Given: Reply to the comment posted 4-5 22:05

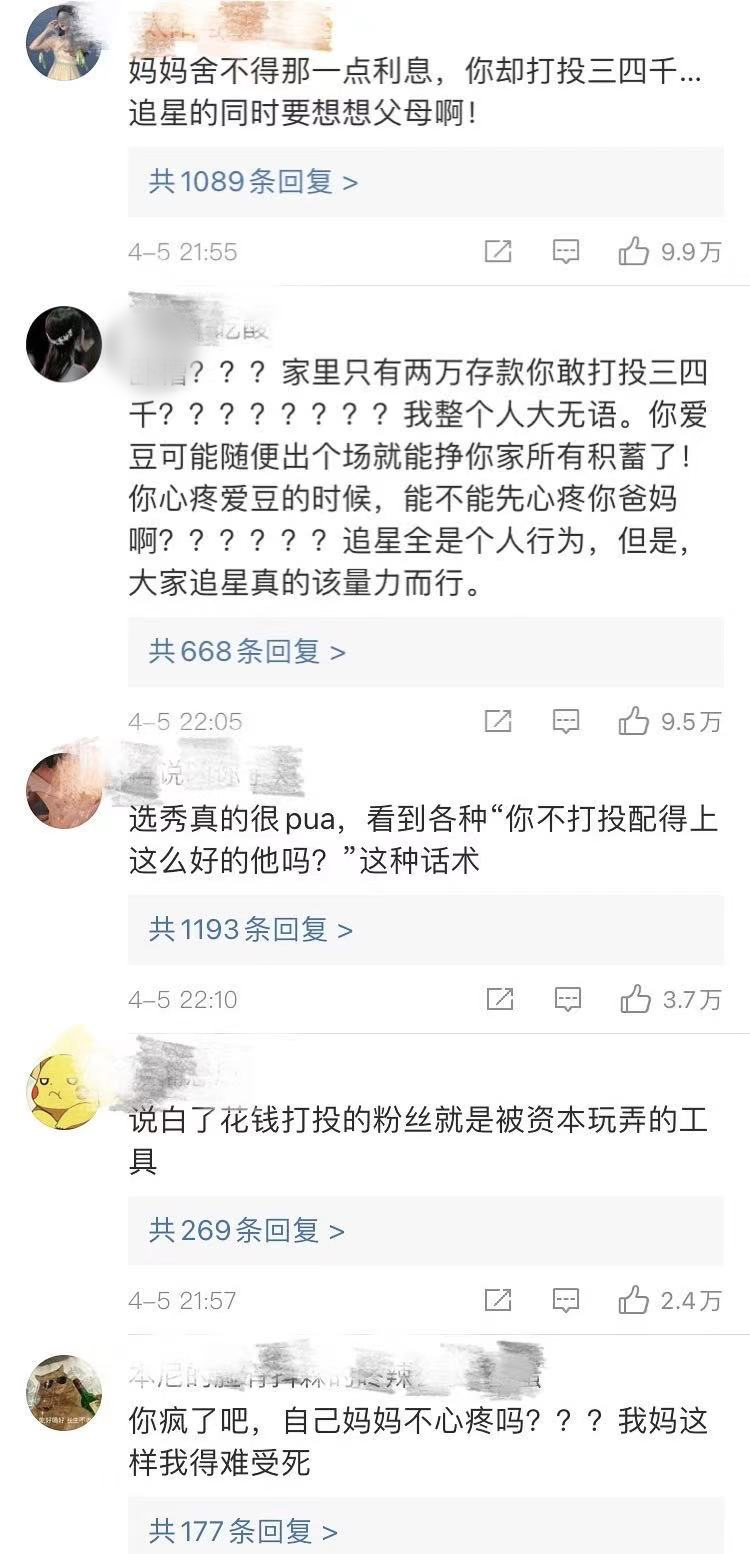Looking at the screenshot, I should (x=566, y=721).
